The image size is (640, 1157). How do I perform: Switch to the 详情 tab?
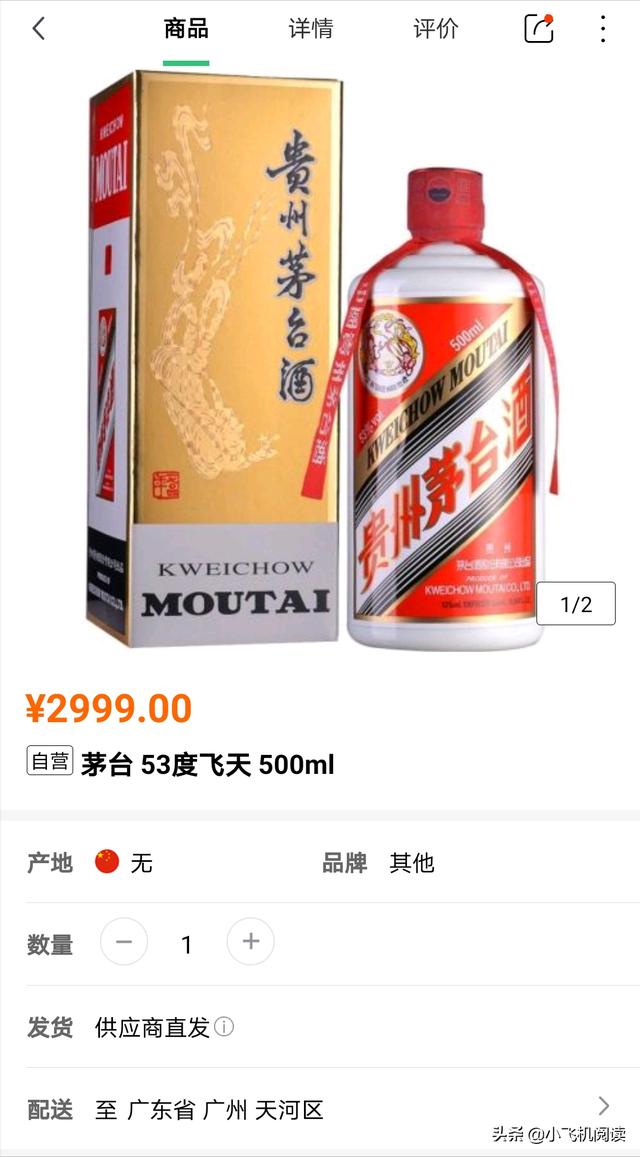click(311, 29)
